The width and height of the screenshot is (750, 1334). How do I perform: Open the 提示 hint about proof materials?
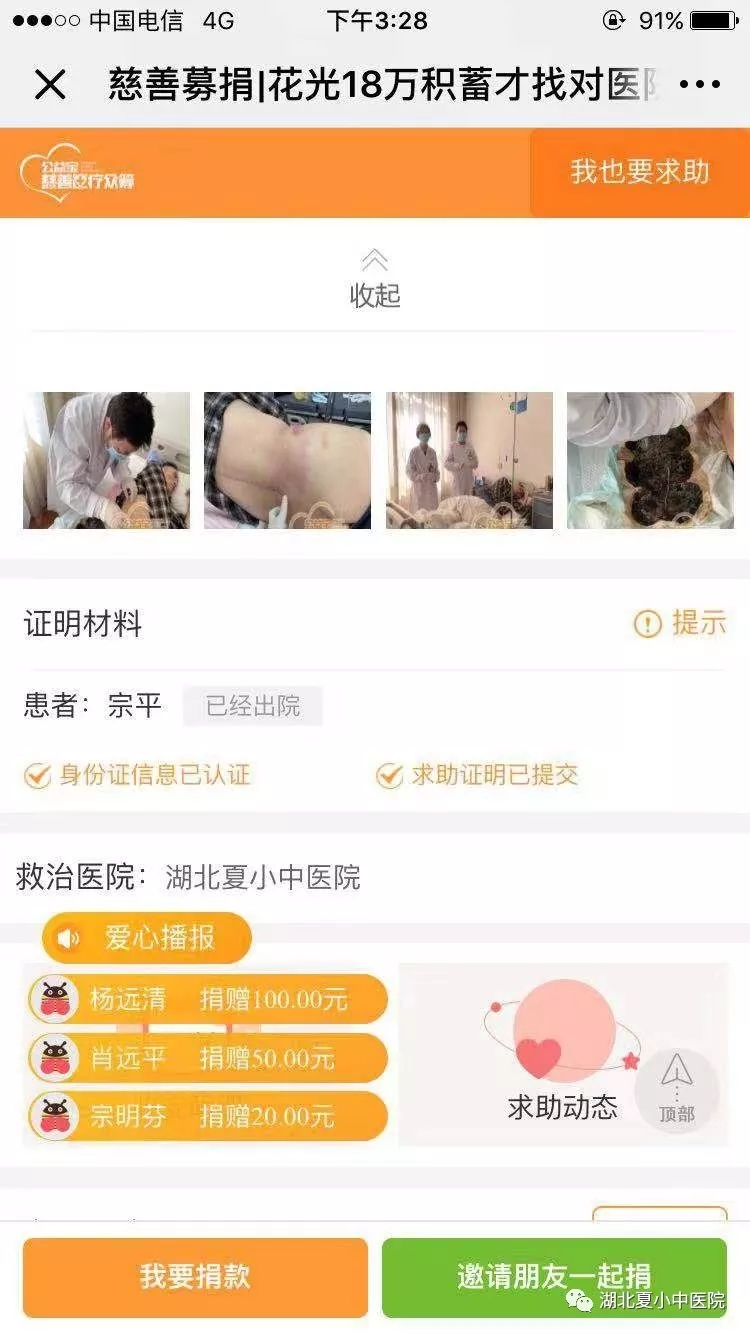680,623
